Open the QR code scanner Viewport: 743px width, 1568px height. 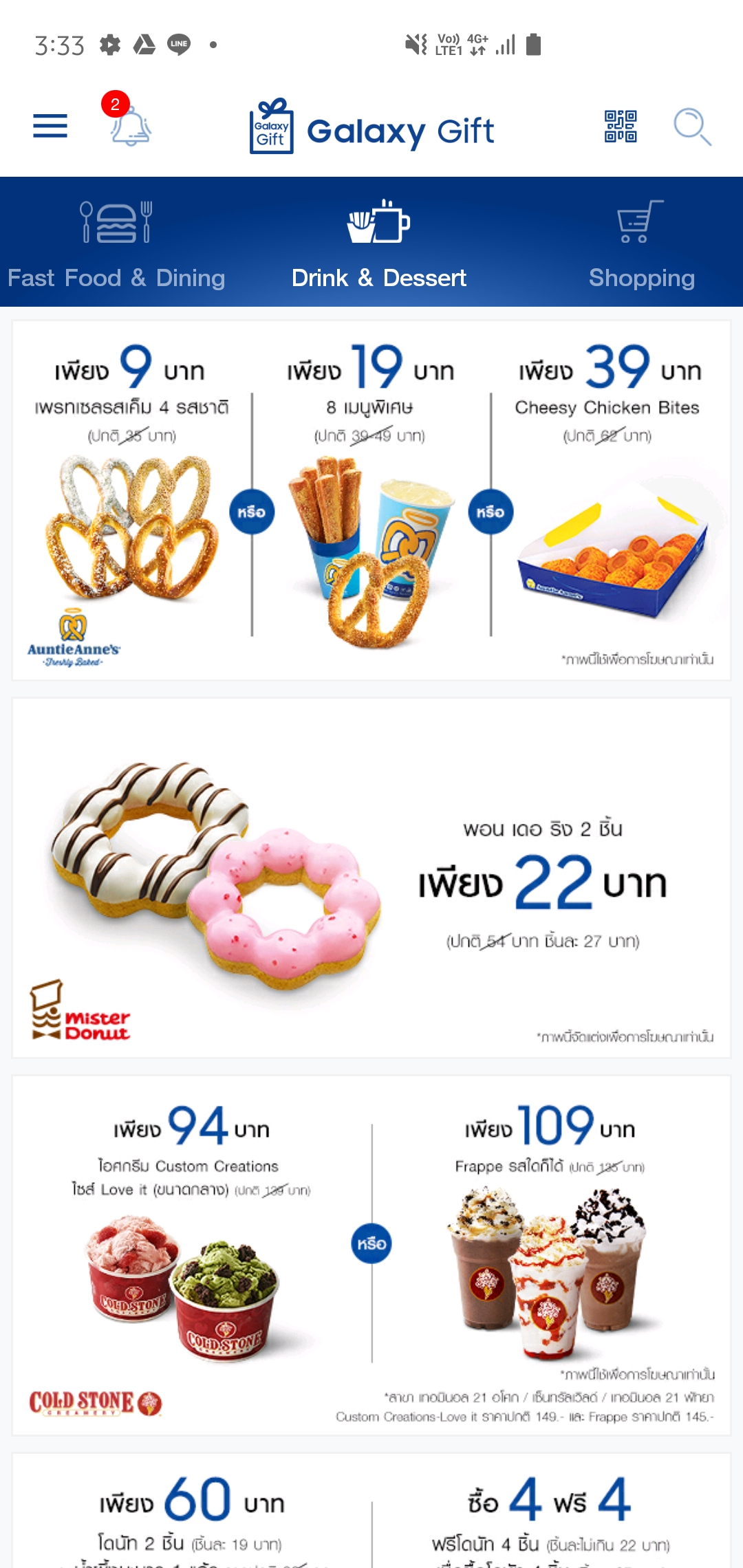click(x=620, y=127)
